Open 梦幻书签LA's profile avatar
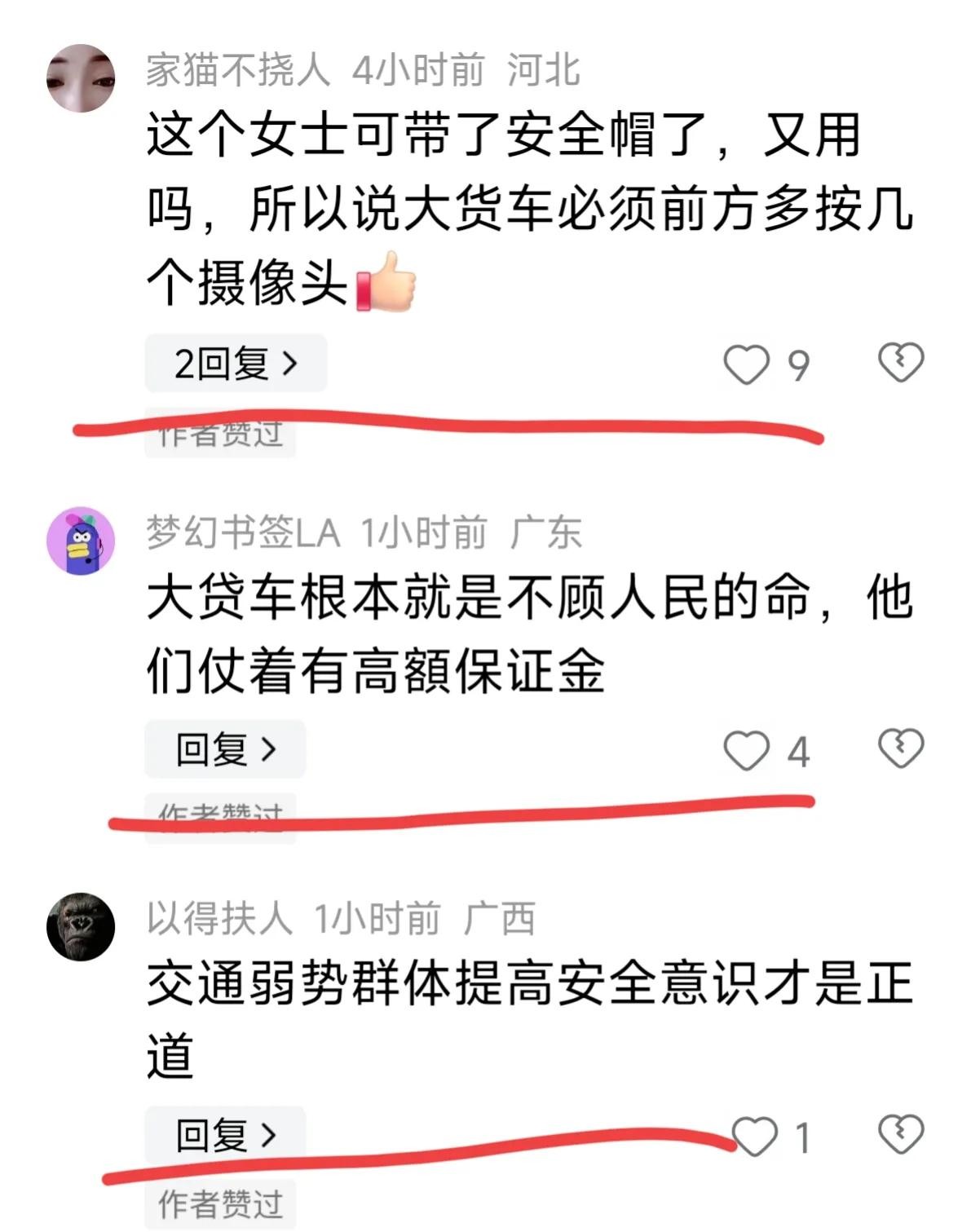Screen dimensions: 971x1232 81,541
